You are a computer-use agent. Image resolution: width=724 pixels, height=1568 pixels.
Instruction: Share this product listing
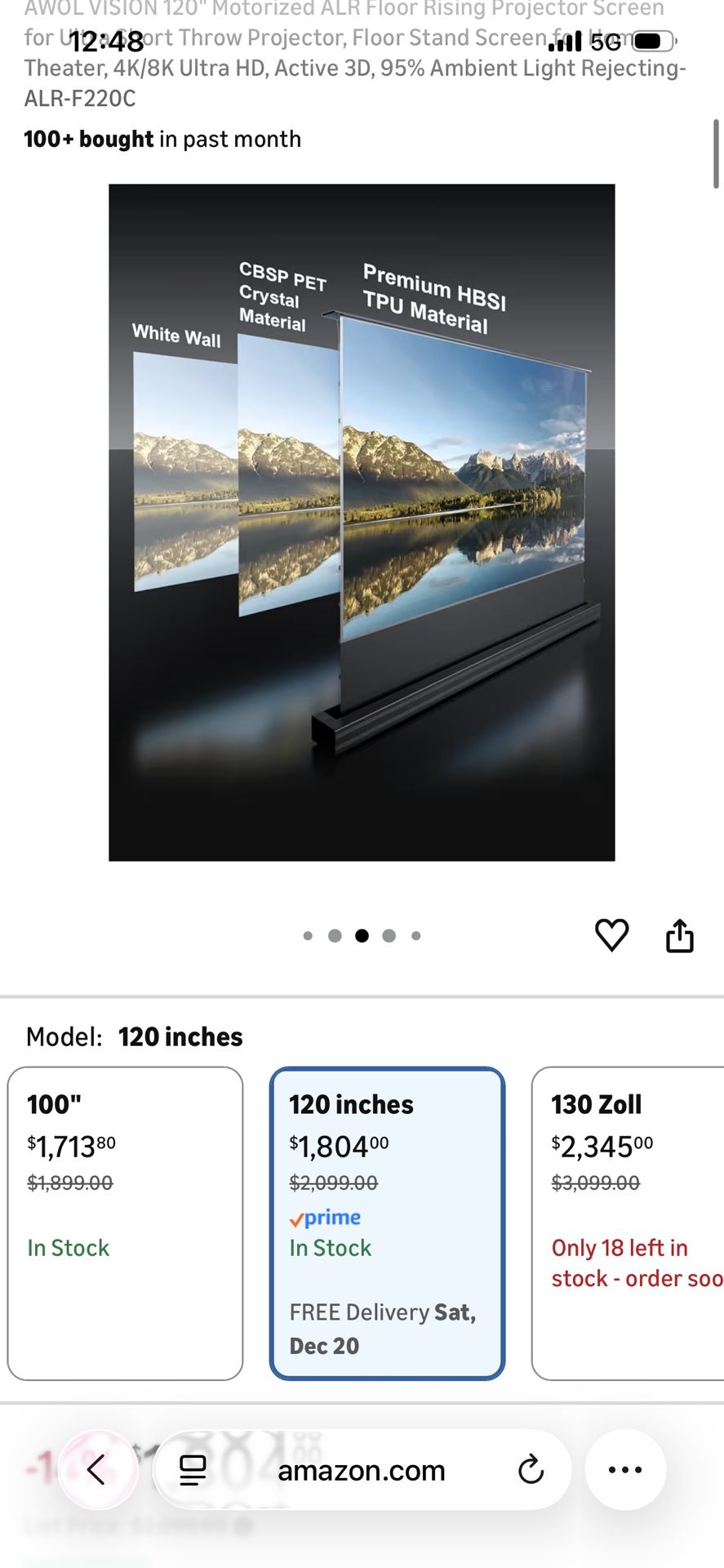point(679,936)
